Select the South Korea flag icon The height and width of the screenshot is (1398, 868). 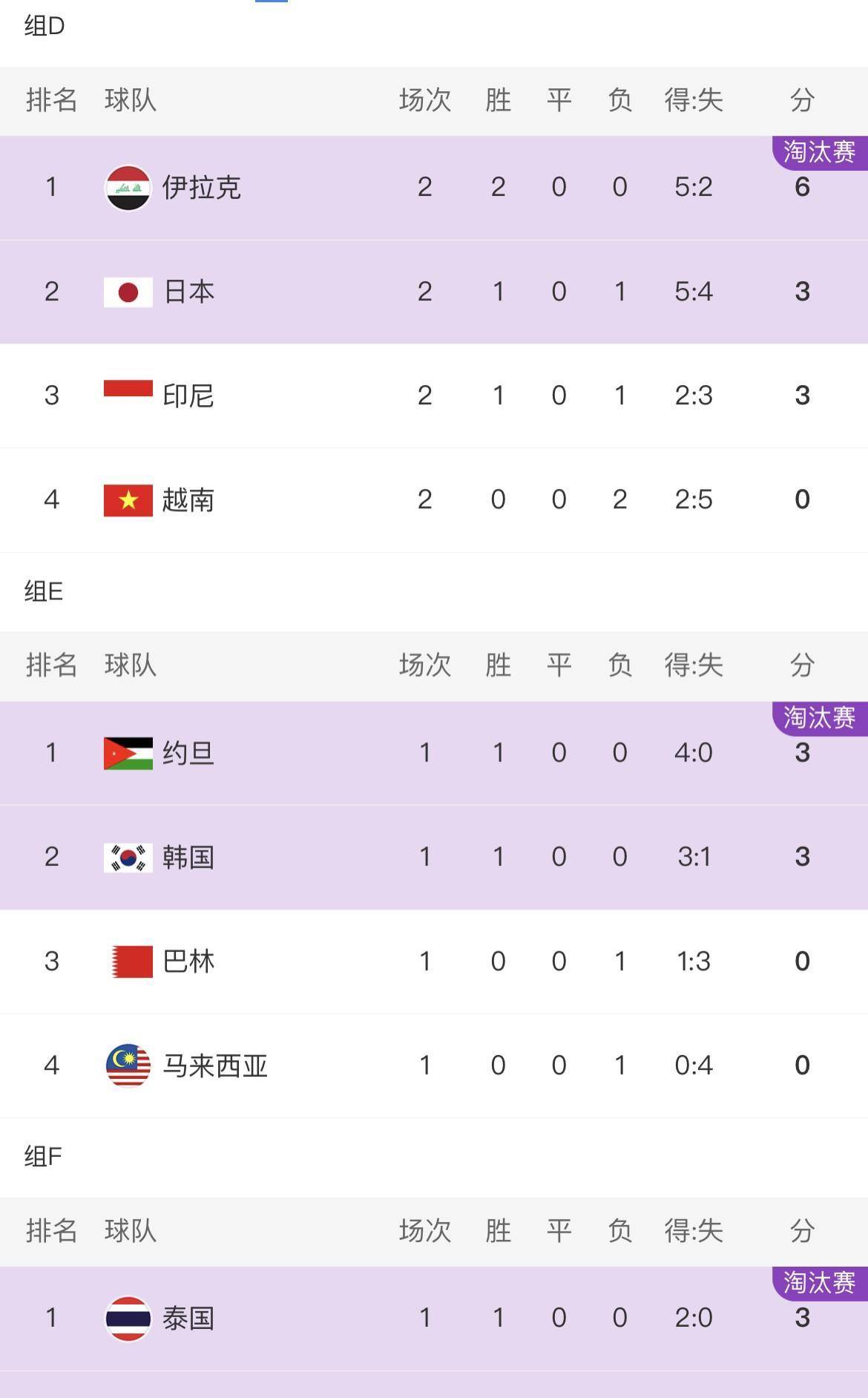tap(128, 857)
